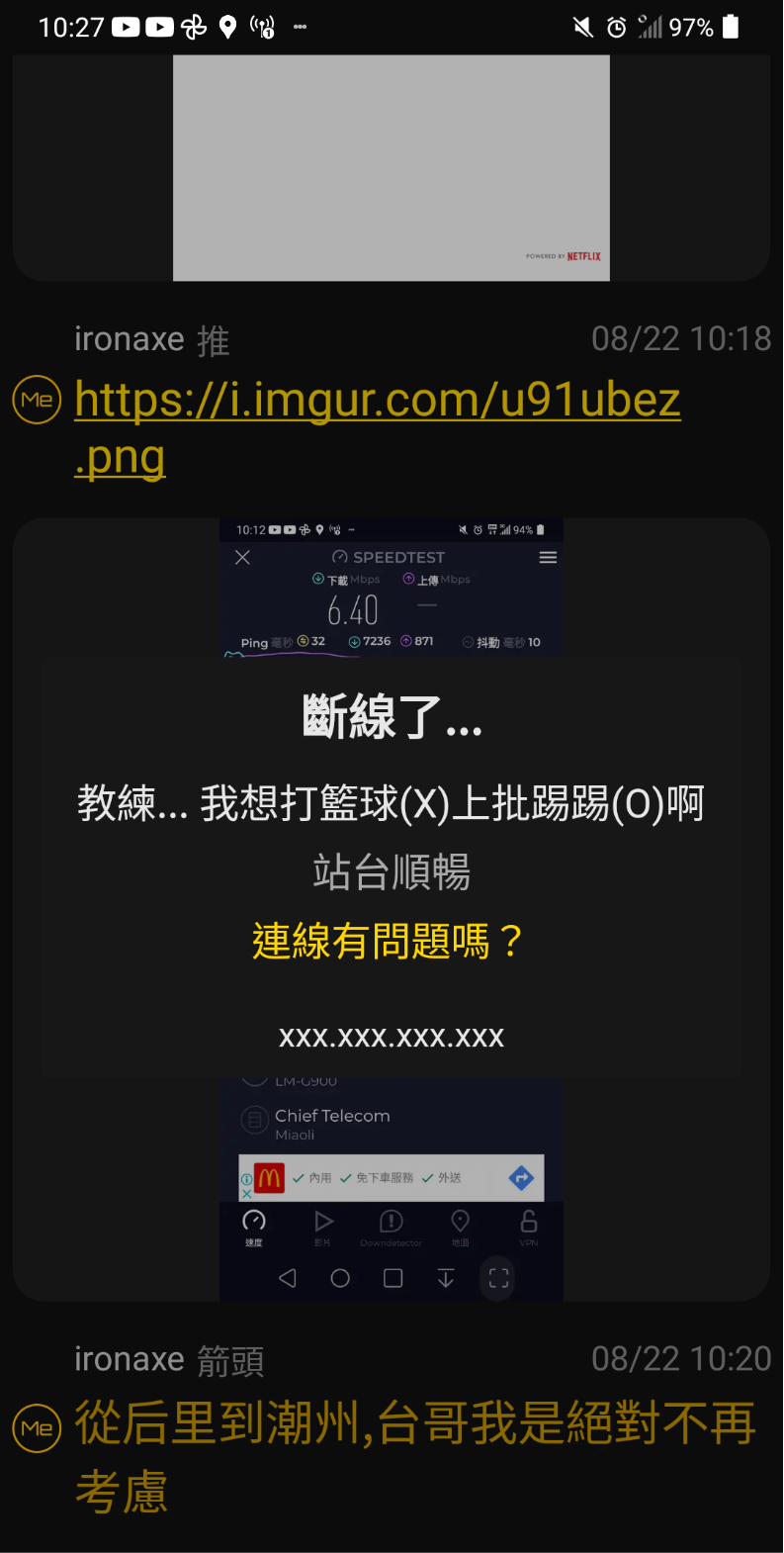Viewport: 784px width, 1553px height.
Task: Tap the 連線有問題嗎？ help link
Action: pyautogui.click(x=388, y=941)
